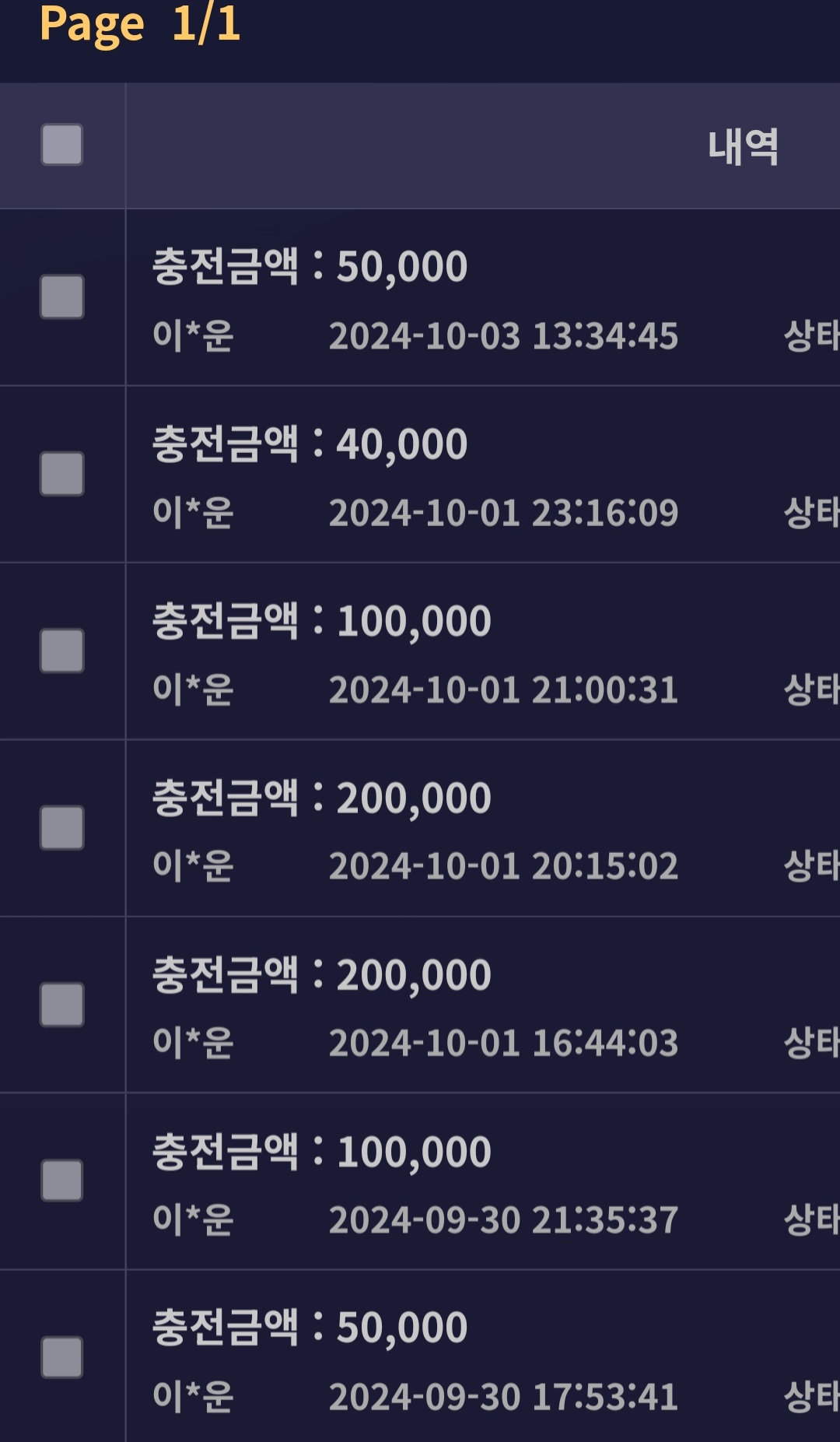Select the 200,000 charge at 20:15:02
Image resolution: width=840 pixels, height=1442 pixels.
[62, 827]
